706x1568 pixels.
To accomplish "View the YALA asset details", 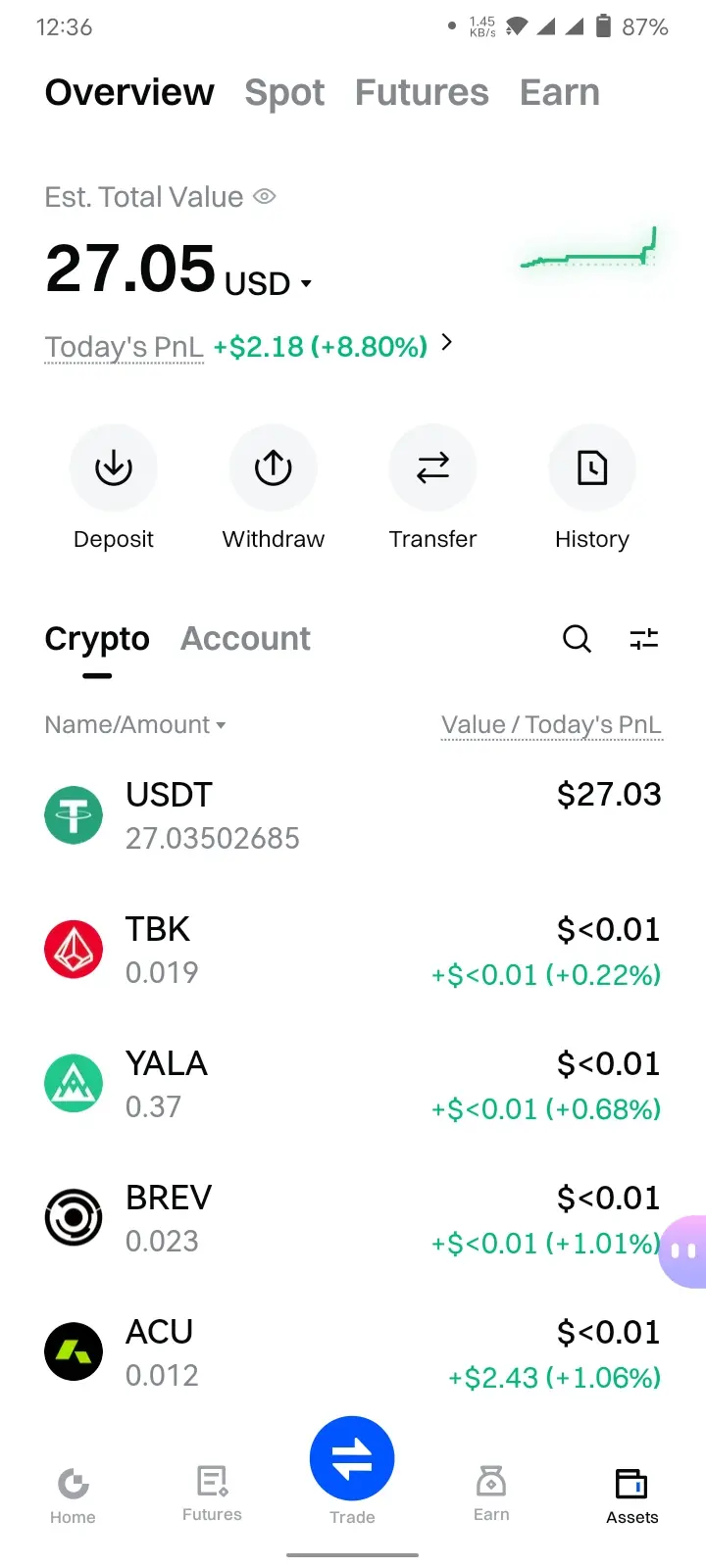I will pyautogui.click(x=353, y=1084).
